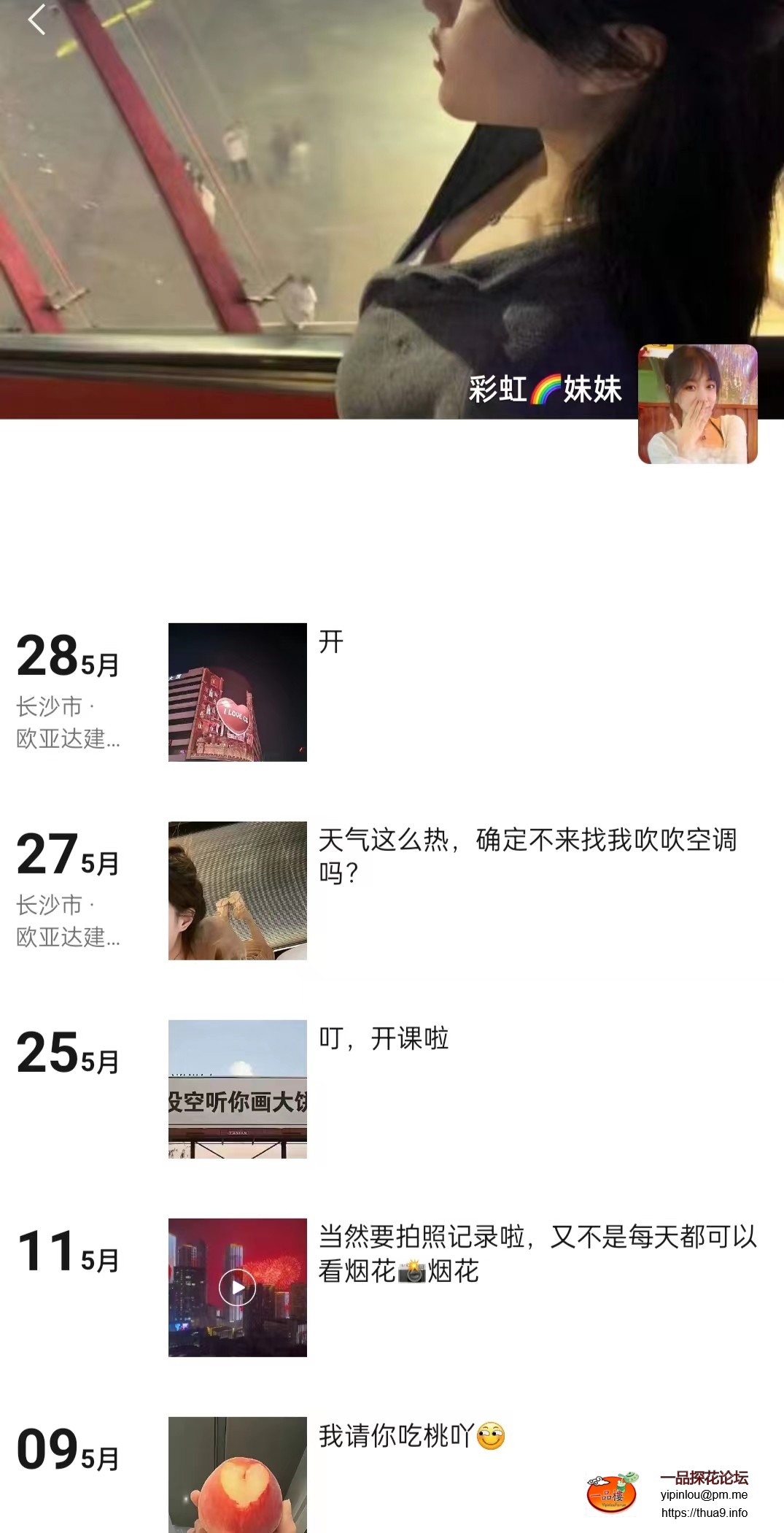
Task: Play the fireworks video from May 11
Action: 237,1286
